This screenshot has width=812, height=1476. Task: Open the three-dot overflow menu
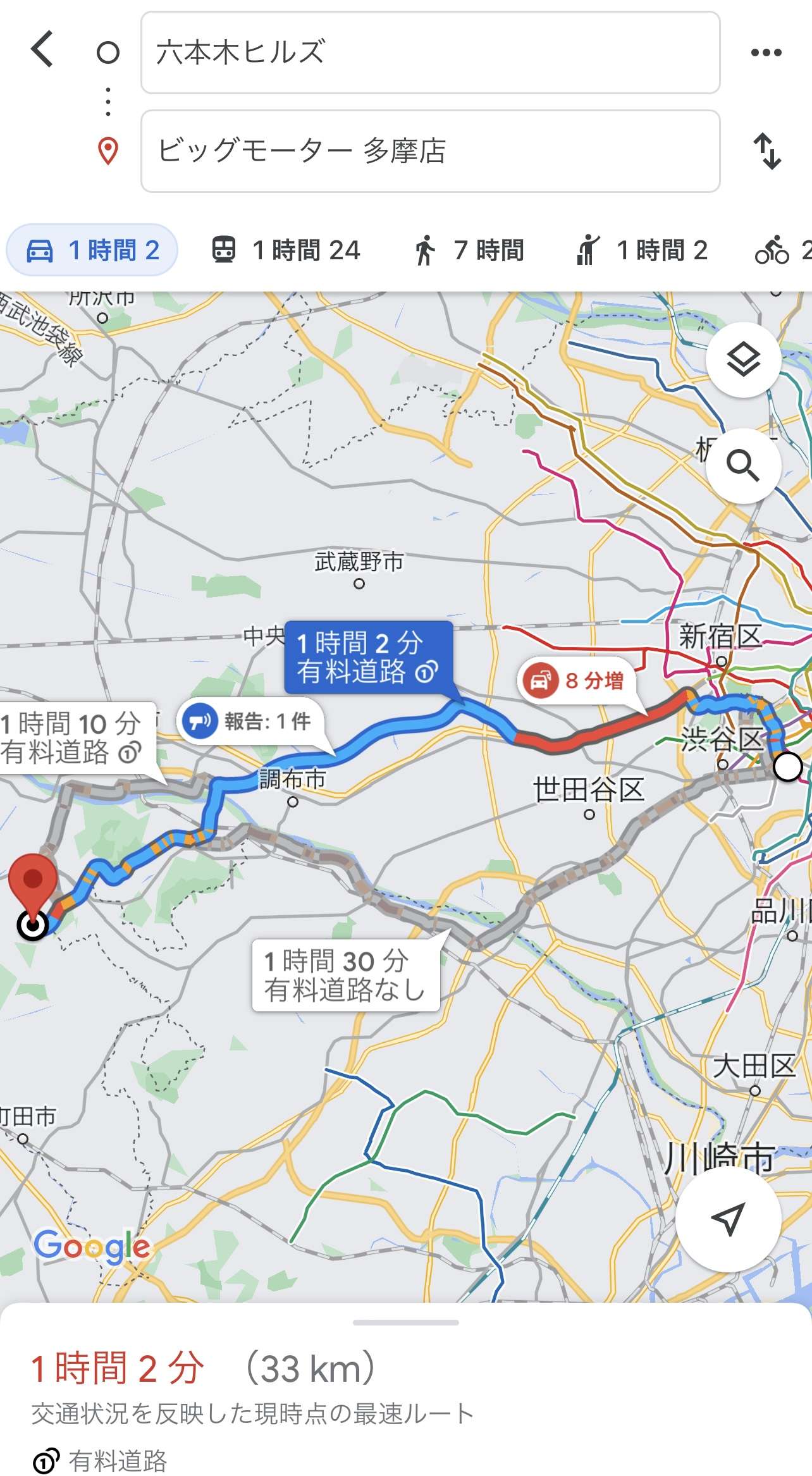pos(766,52)
